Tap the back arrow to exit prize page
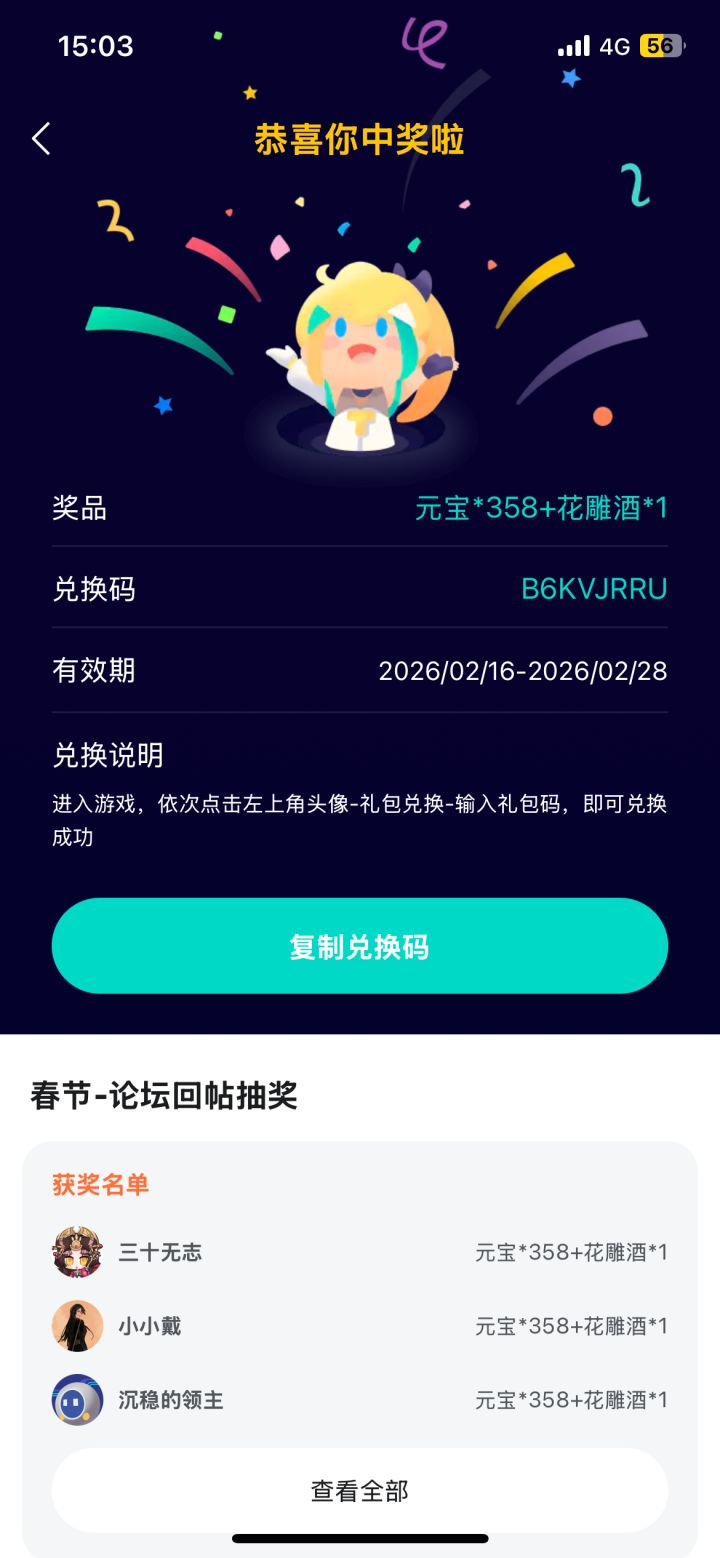The width and height of the screenshot is (720, 1558). [40, 139]
